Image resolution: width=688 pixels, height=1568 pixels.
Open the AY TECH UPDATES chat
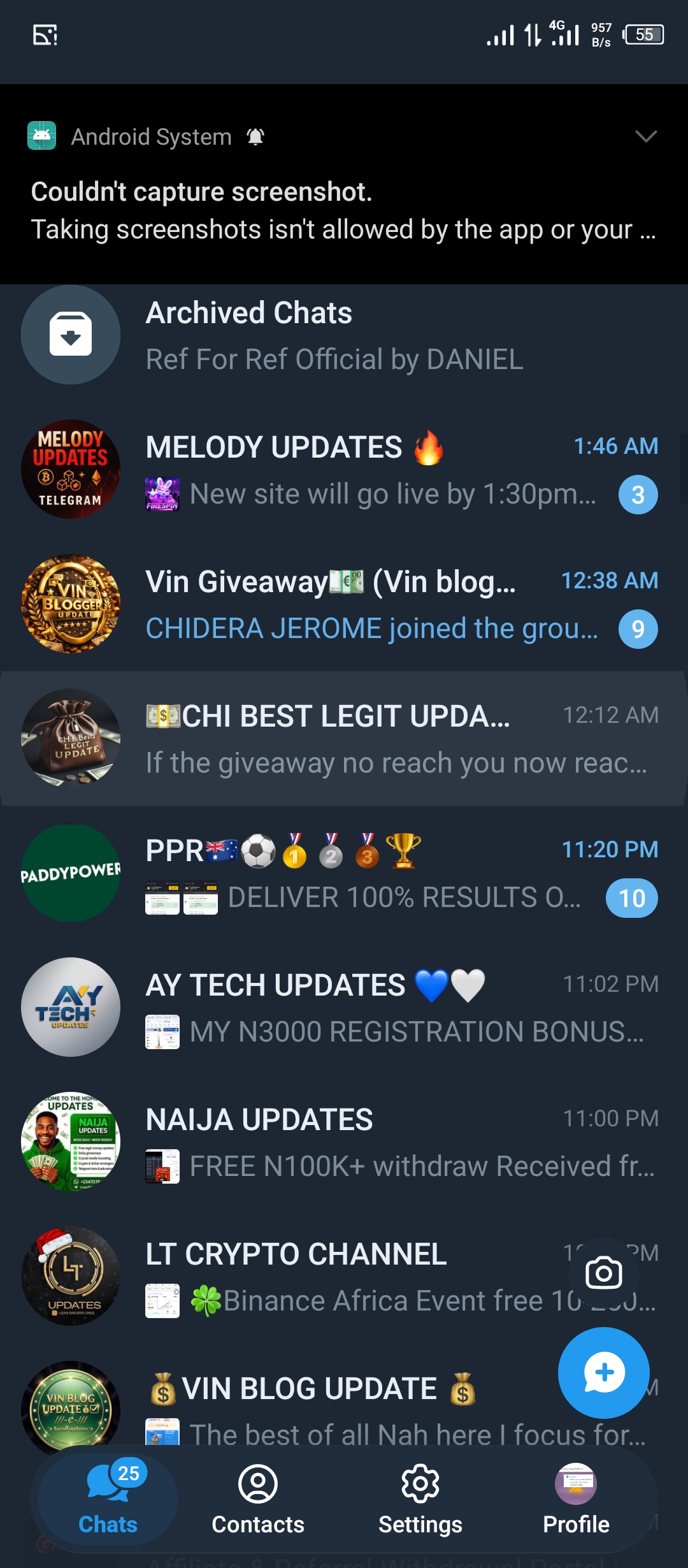click(x=344, y=1008)
